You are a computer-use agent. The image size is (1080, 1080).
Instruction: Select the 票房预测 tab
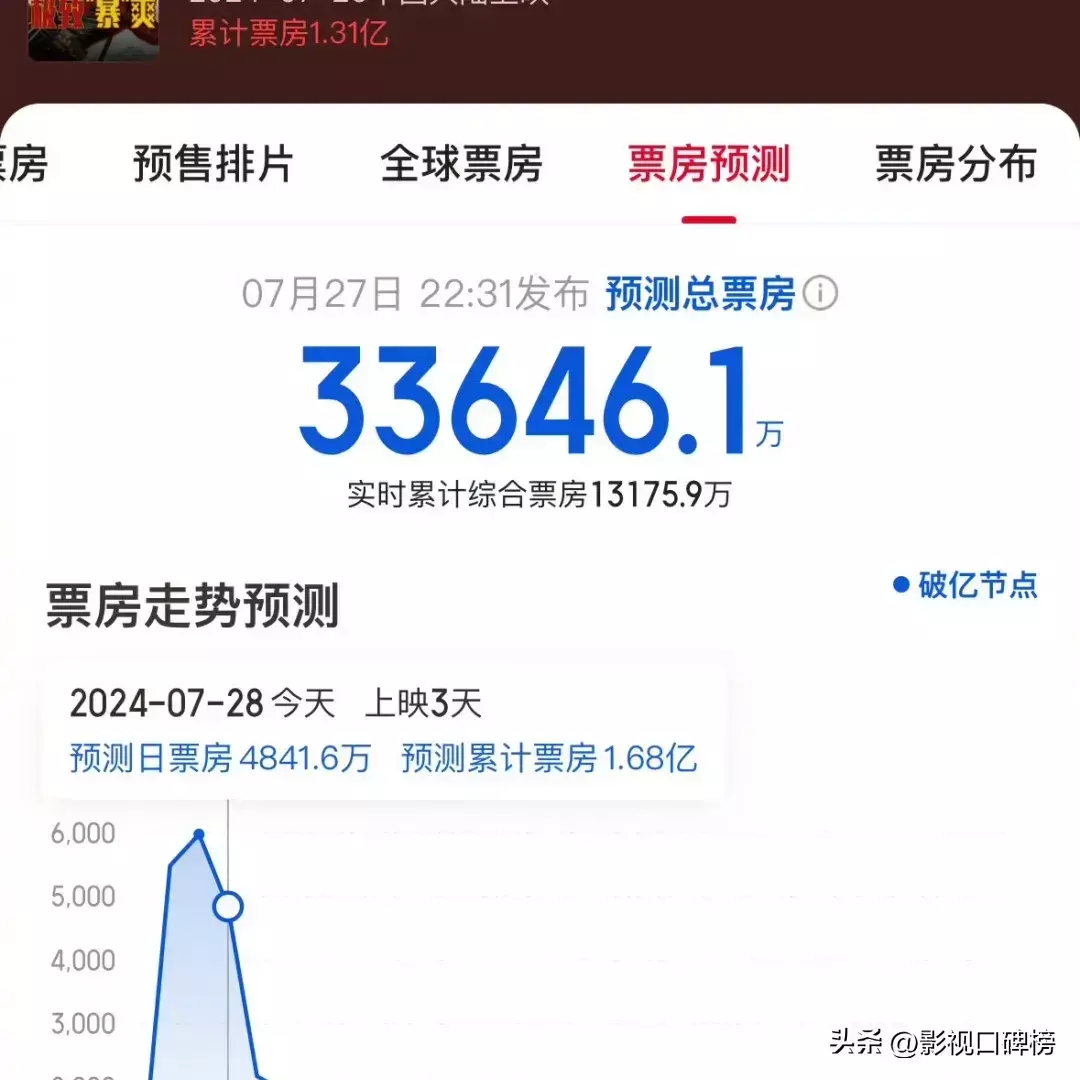point(708,165)
